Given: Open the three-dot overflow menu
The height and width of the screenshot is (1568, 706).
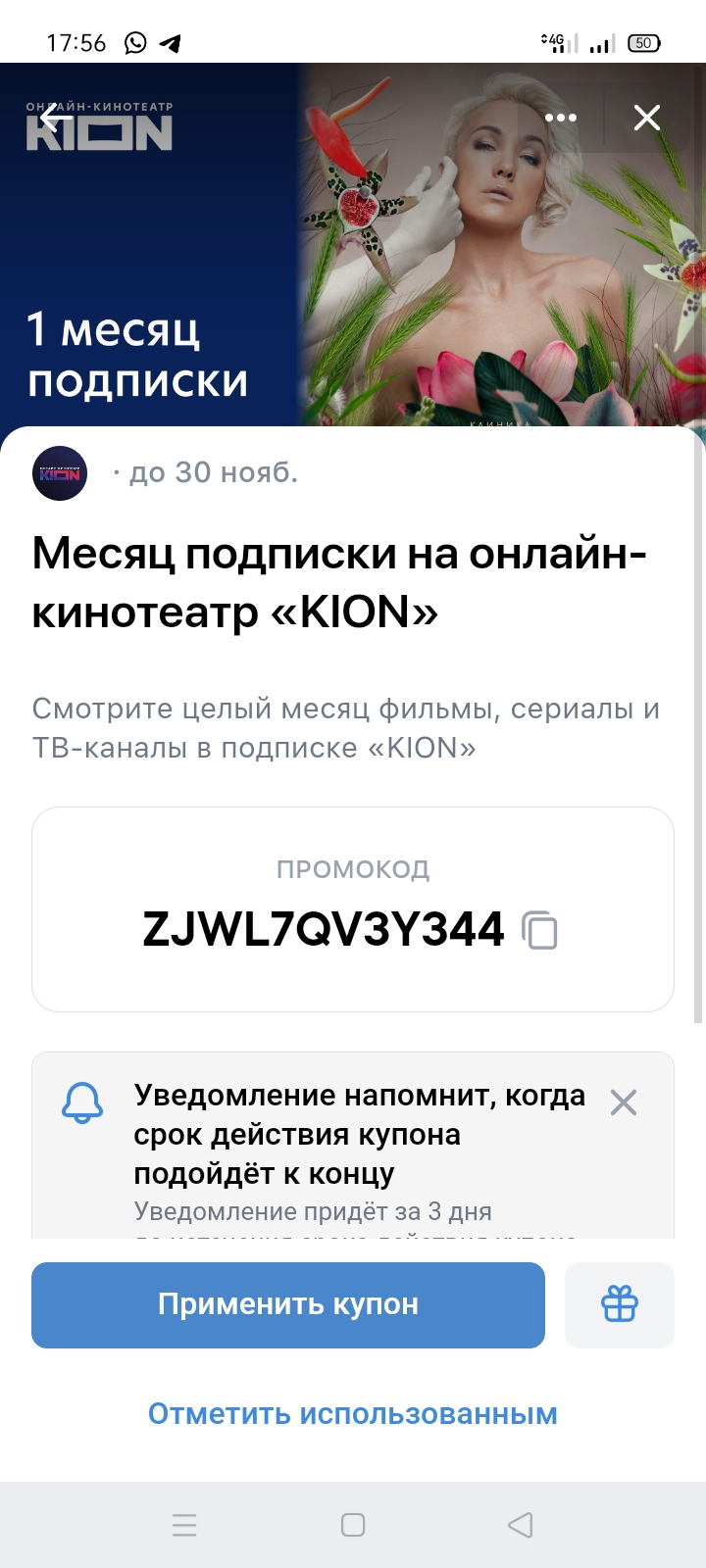Looking at the screenshot, I should click(x=561, y=118).
